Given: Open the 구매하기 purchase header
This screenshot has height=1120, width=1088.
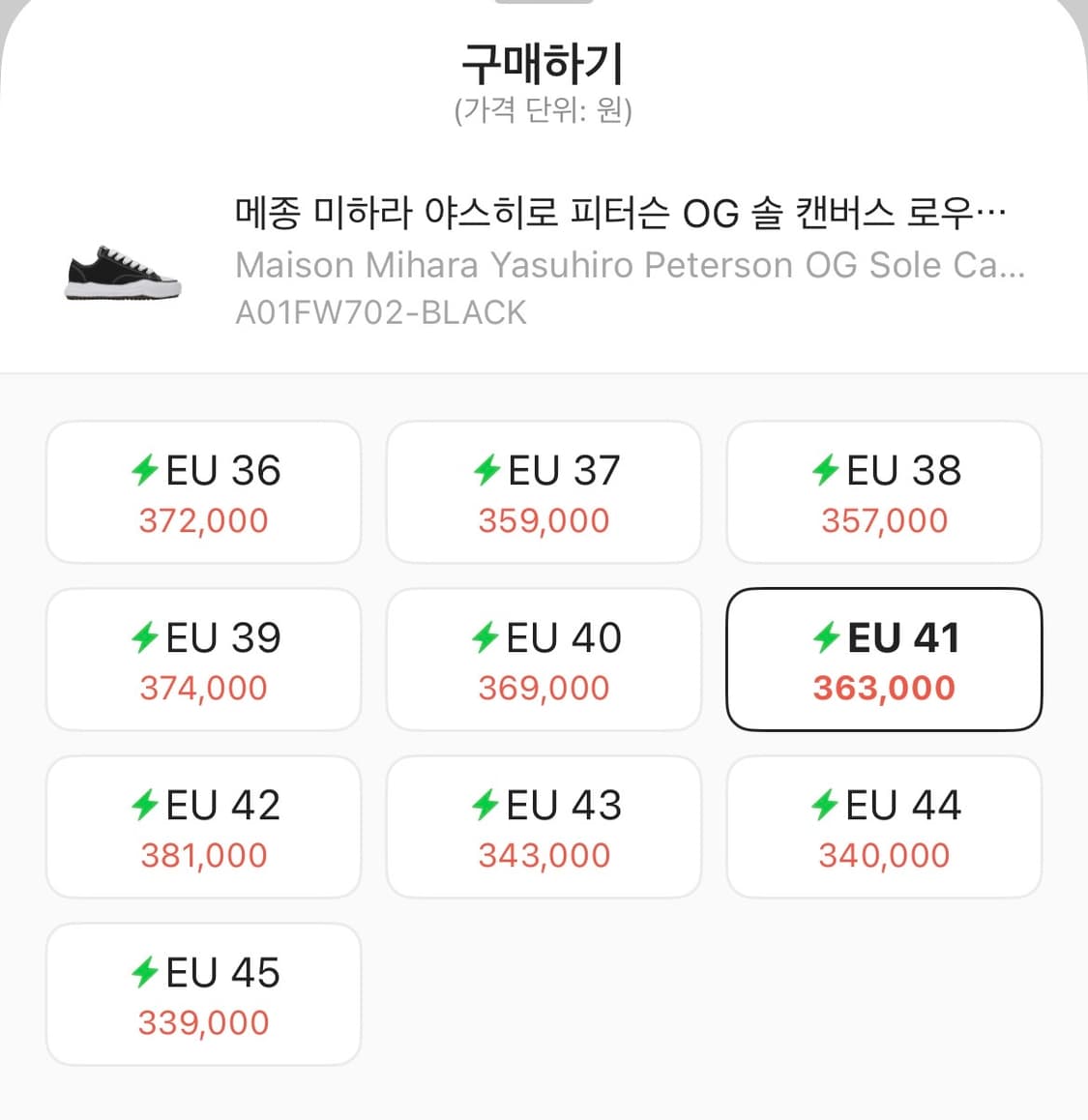Looking at the screenshot, I should tap(544, 61).
